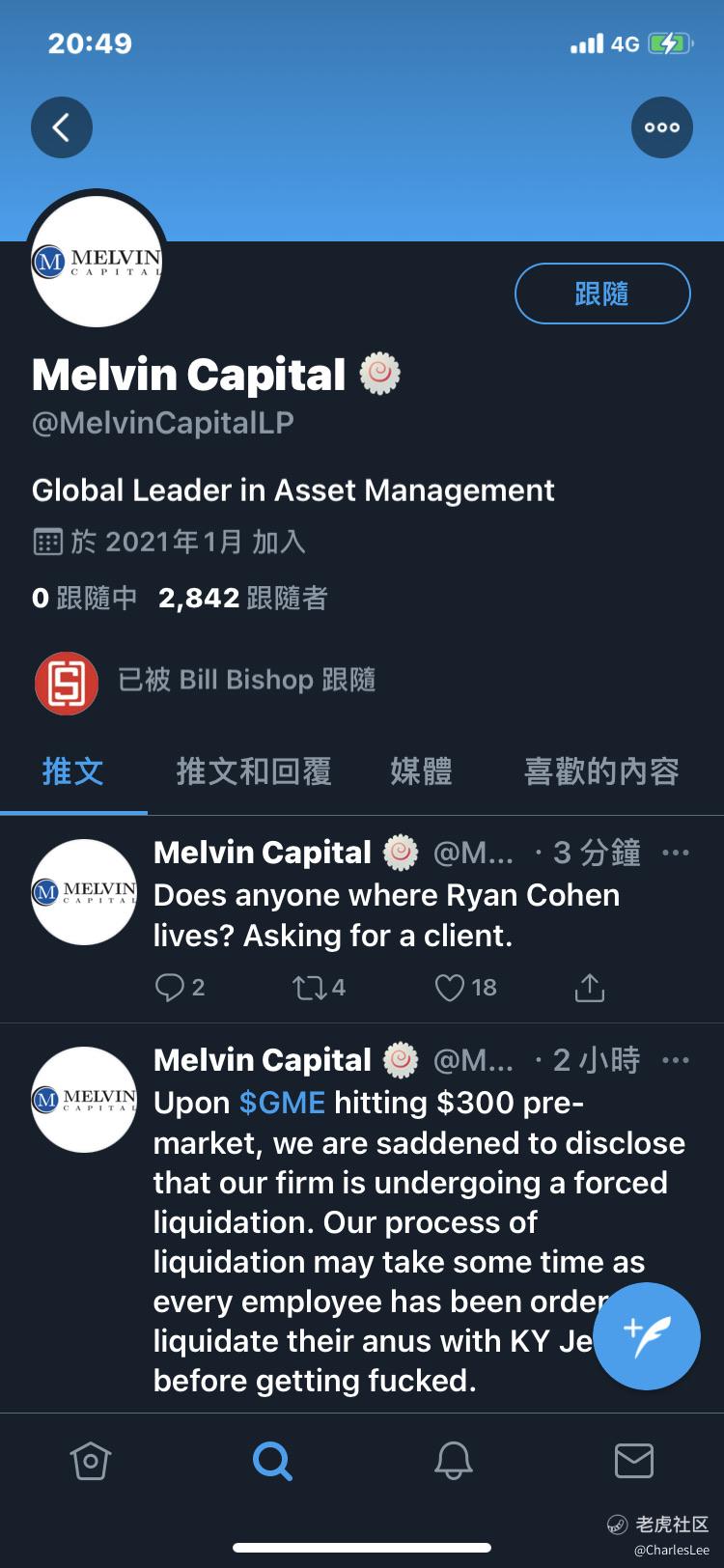Reply to the Ryan Cohen tweet
Screen dimensions: 724x1568
180,987
